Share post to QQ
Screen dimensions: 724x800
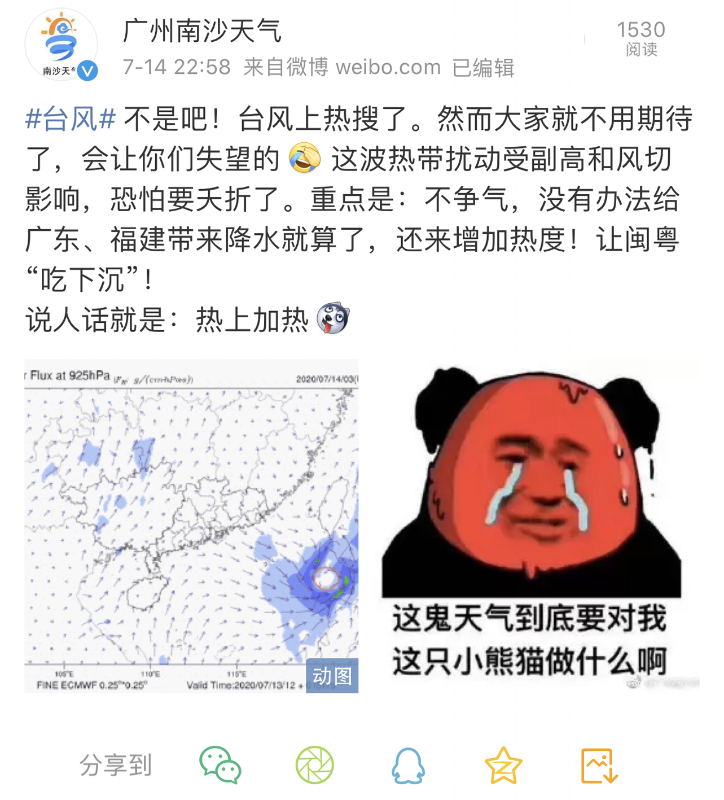408,765
